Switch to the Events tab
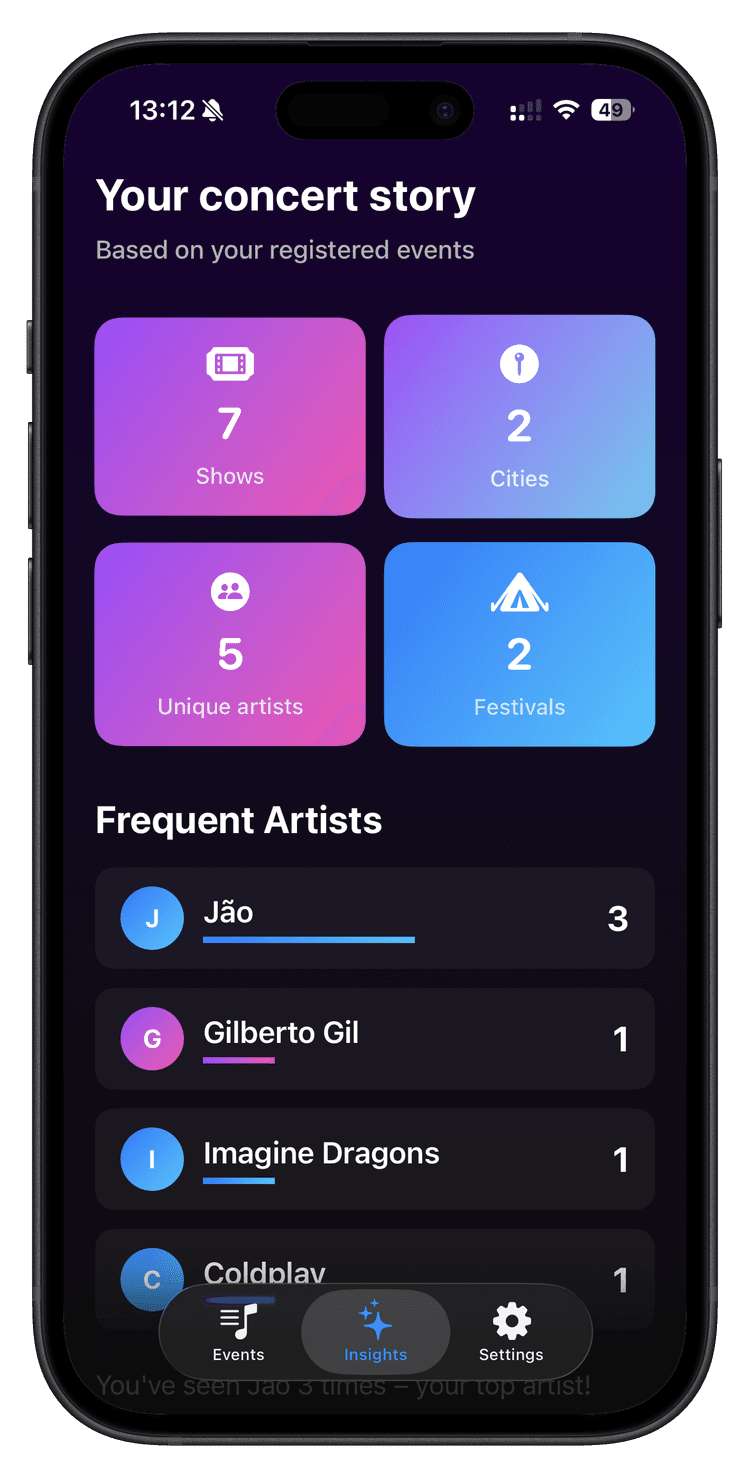 238,1332
